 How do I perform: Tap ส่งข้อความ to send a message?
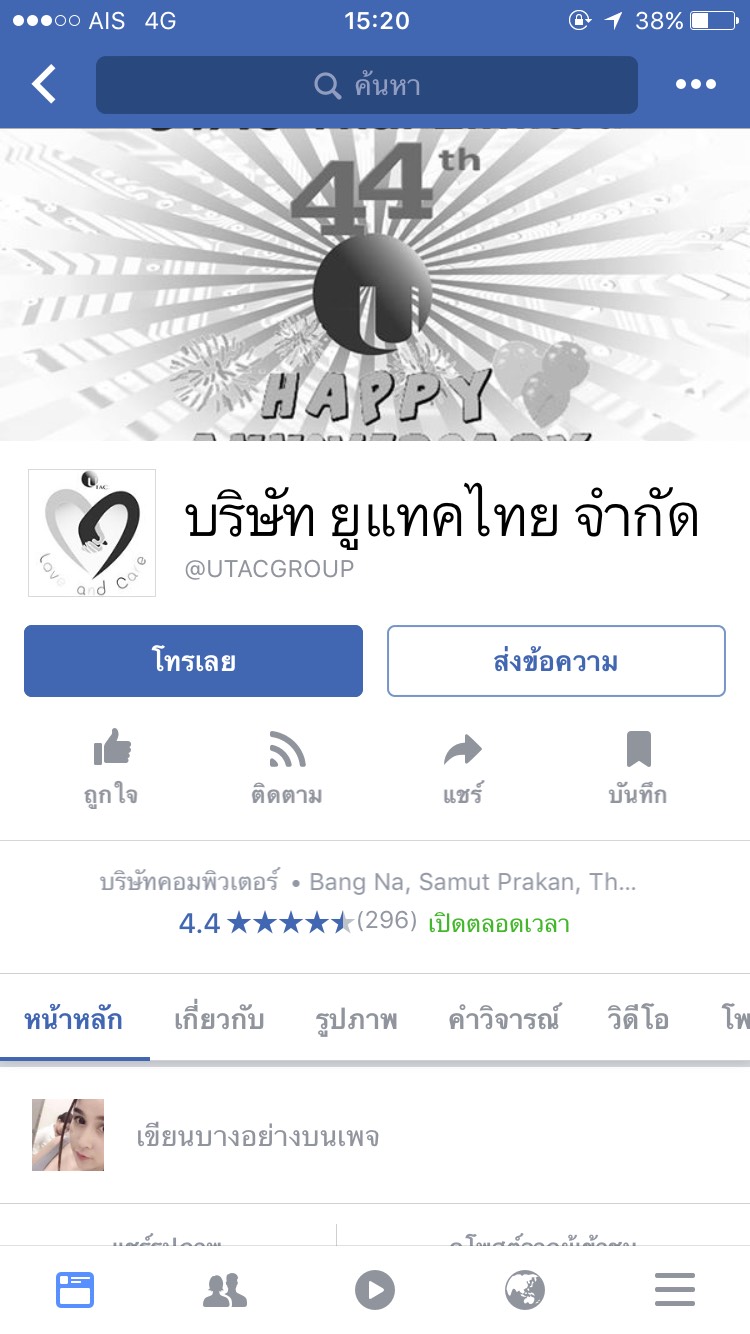pos(556,661)
